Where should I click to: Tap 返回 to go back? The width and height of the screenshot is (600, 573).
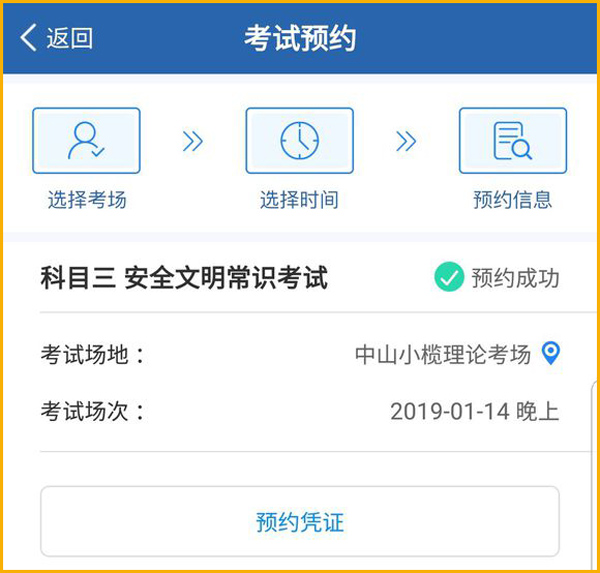click(x=56, y=38)
